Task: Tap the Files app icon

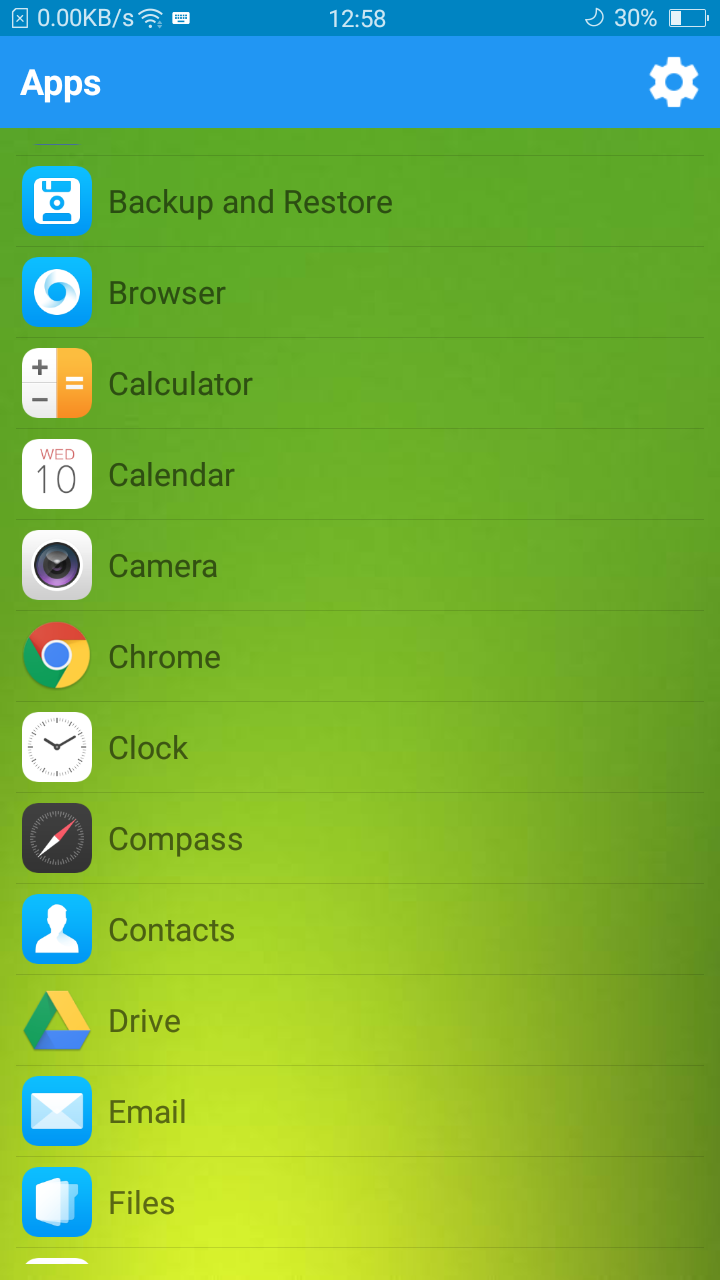Action: (57, 1202)
